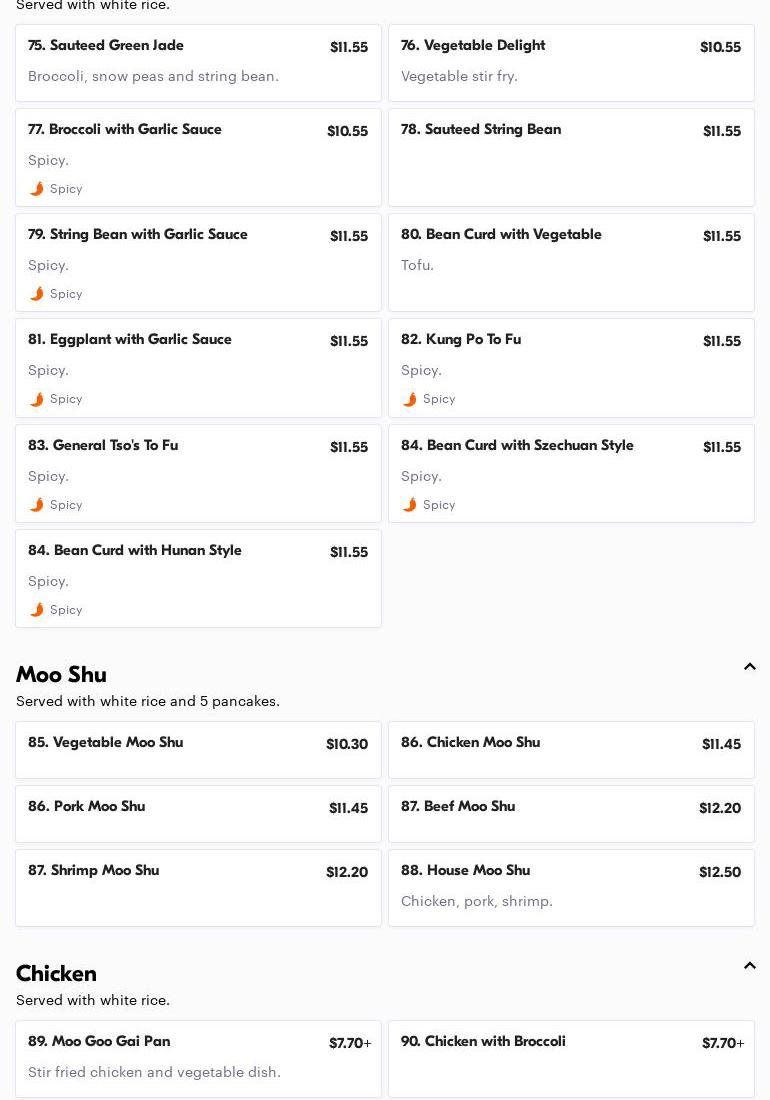Open 87. Beef Moo Shu
This screenshot has height=1100, width=770.
pos(571,813)
